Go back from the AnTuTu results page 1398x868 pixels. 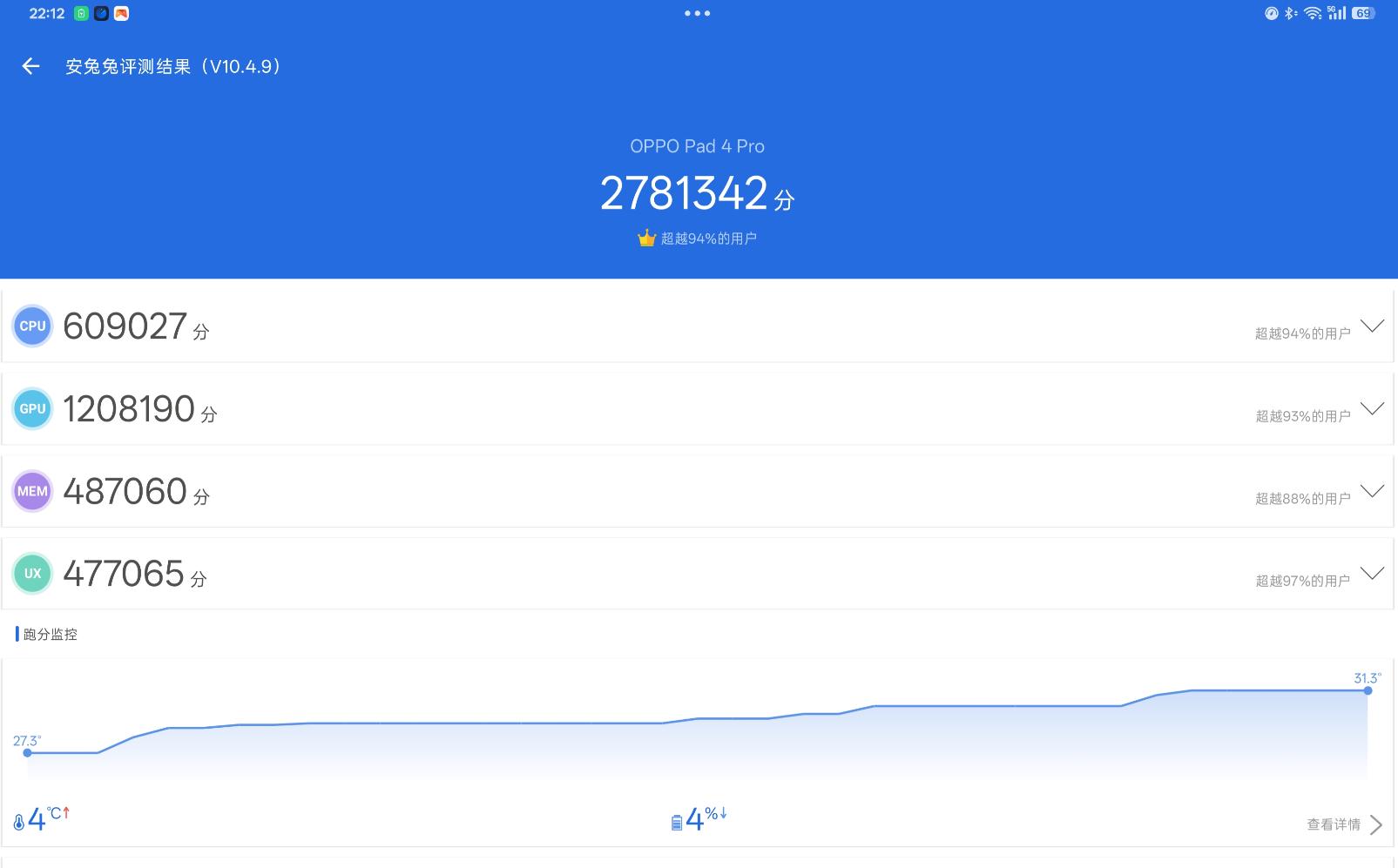pos(31,66)
